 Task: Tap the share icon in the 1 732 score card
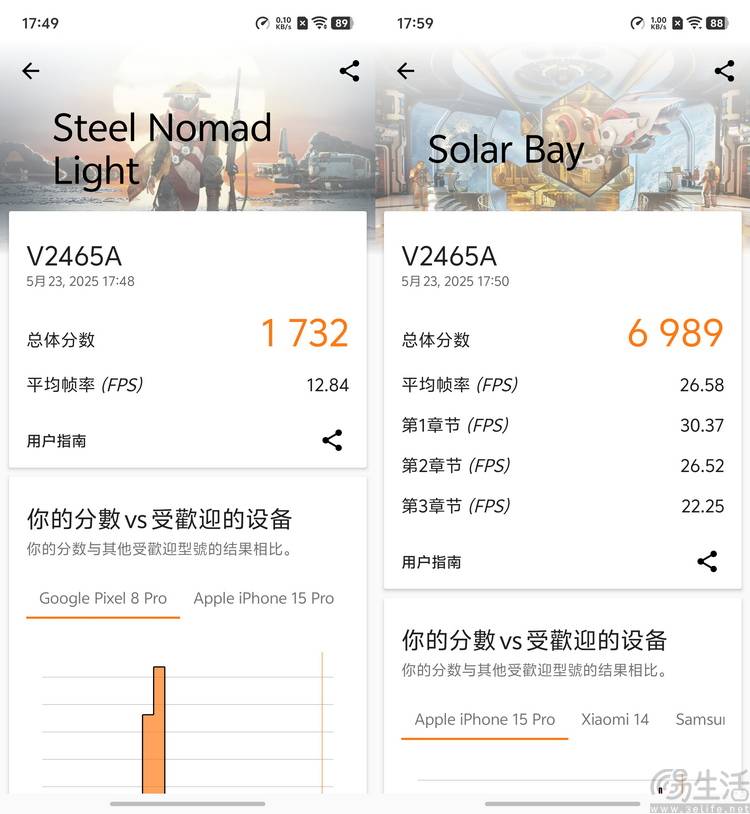click(x=332, y=440)
